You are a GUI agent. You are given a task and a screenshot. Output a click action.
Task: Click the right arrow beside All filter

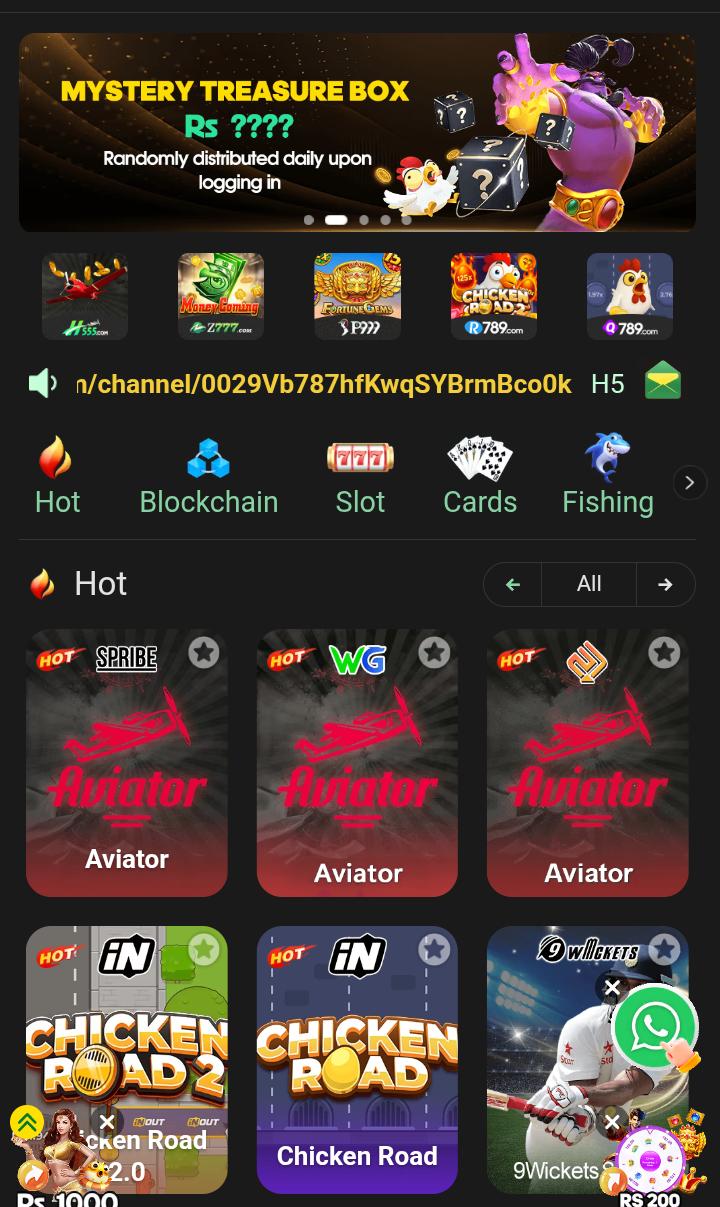coord(665,584)
